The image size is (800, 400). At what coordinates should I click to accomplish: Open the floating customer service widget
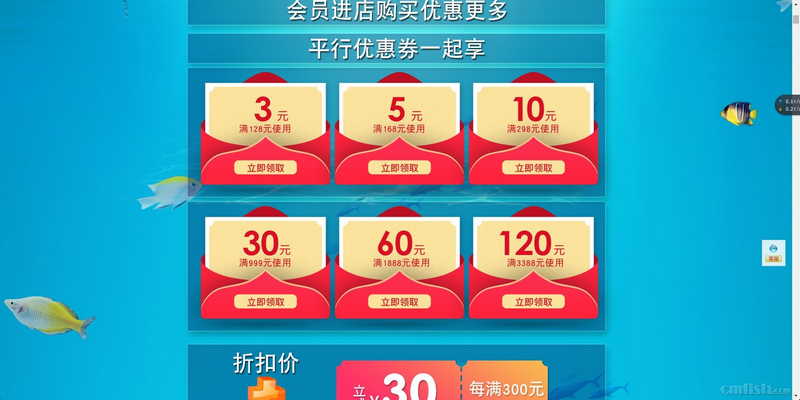[773, 252]
